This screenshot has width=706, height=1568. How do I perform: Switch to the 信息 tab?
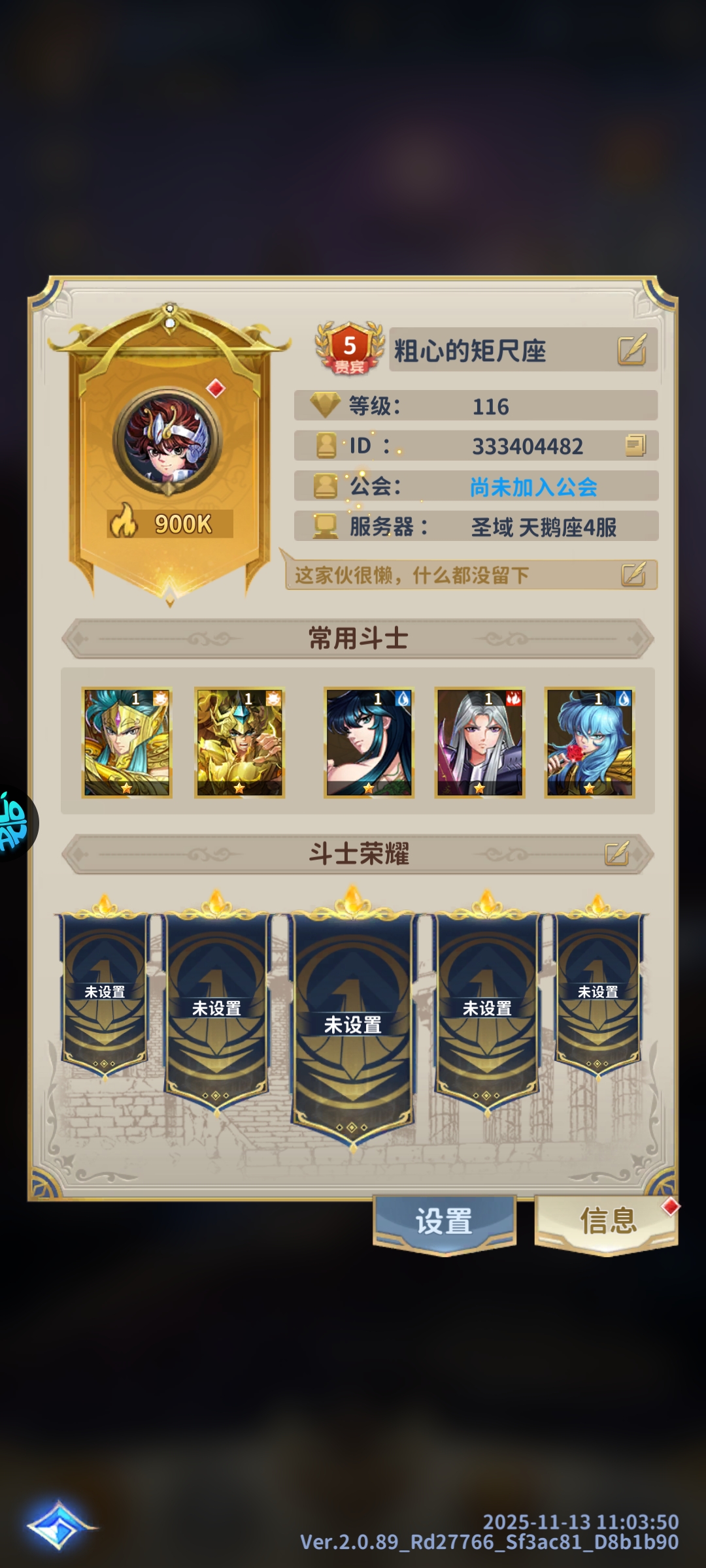point(607,1220)
